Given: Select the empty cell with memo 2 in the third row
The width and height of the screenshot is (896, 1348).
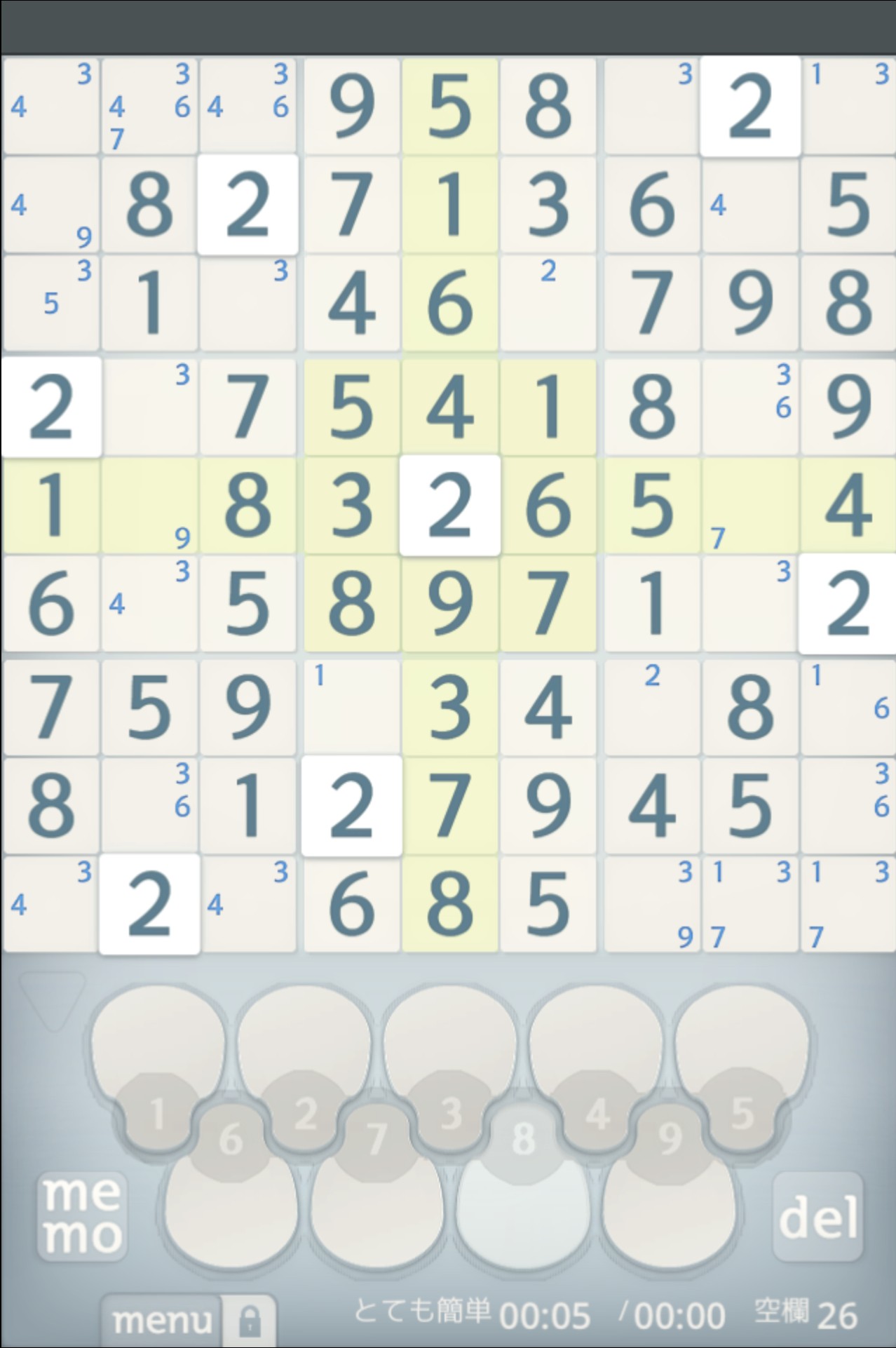Looking at the screenshot, I should point(548,303).
